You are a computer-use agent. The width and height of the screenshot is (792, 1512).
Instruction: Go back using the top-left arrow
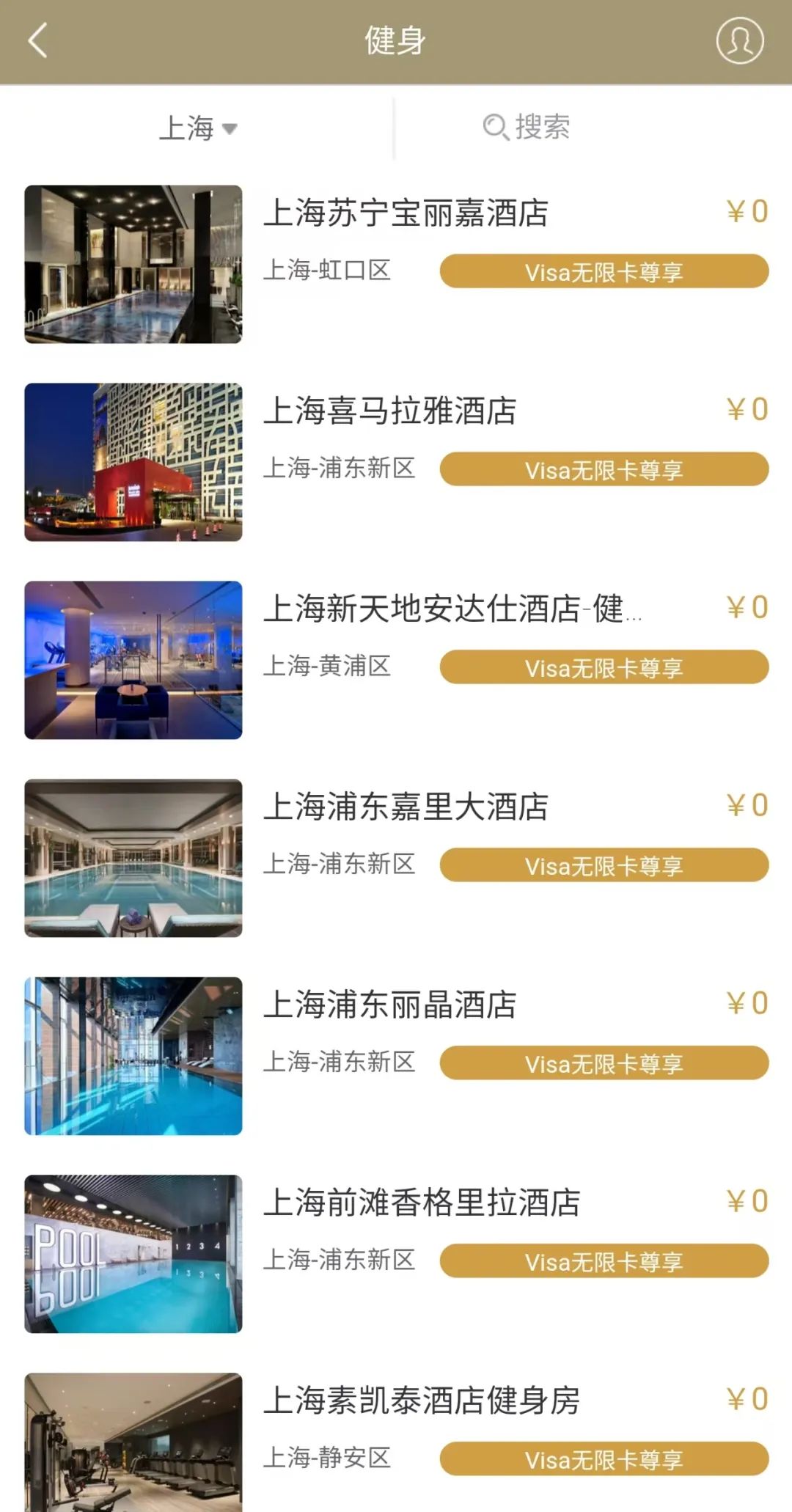click(x=38, y=40)
